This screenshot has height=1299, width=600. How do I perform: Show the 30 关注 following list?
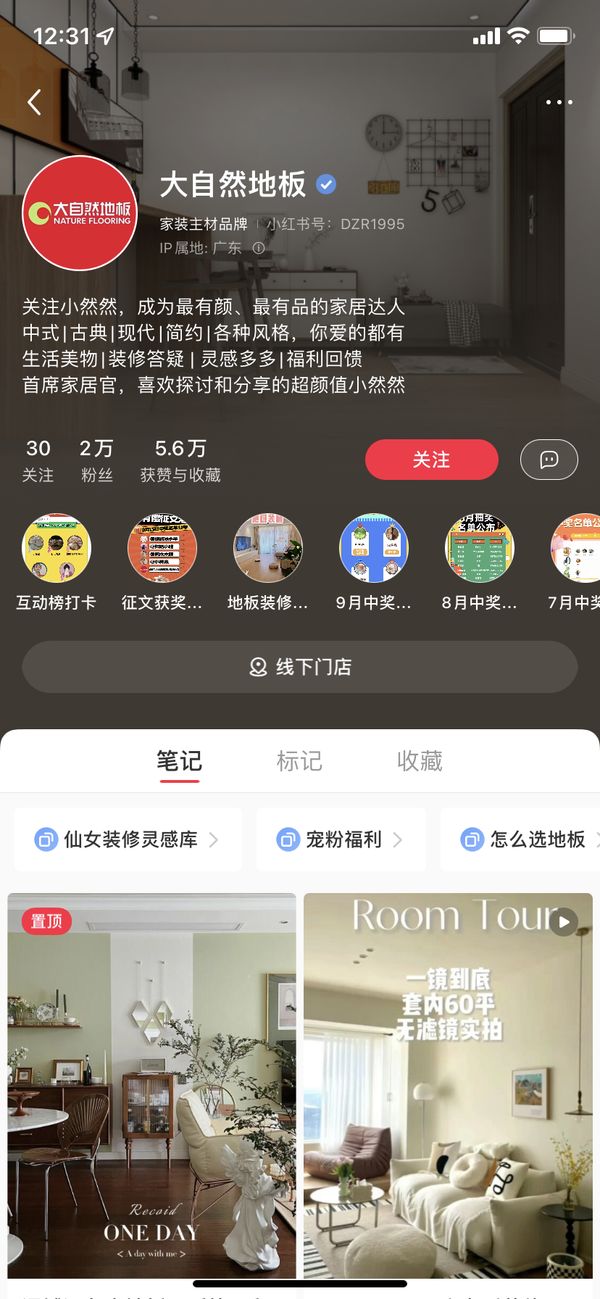click(x=38, y=460)
